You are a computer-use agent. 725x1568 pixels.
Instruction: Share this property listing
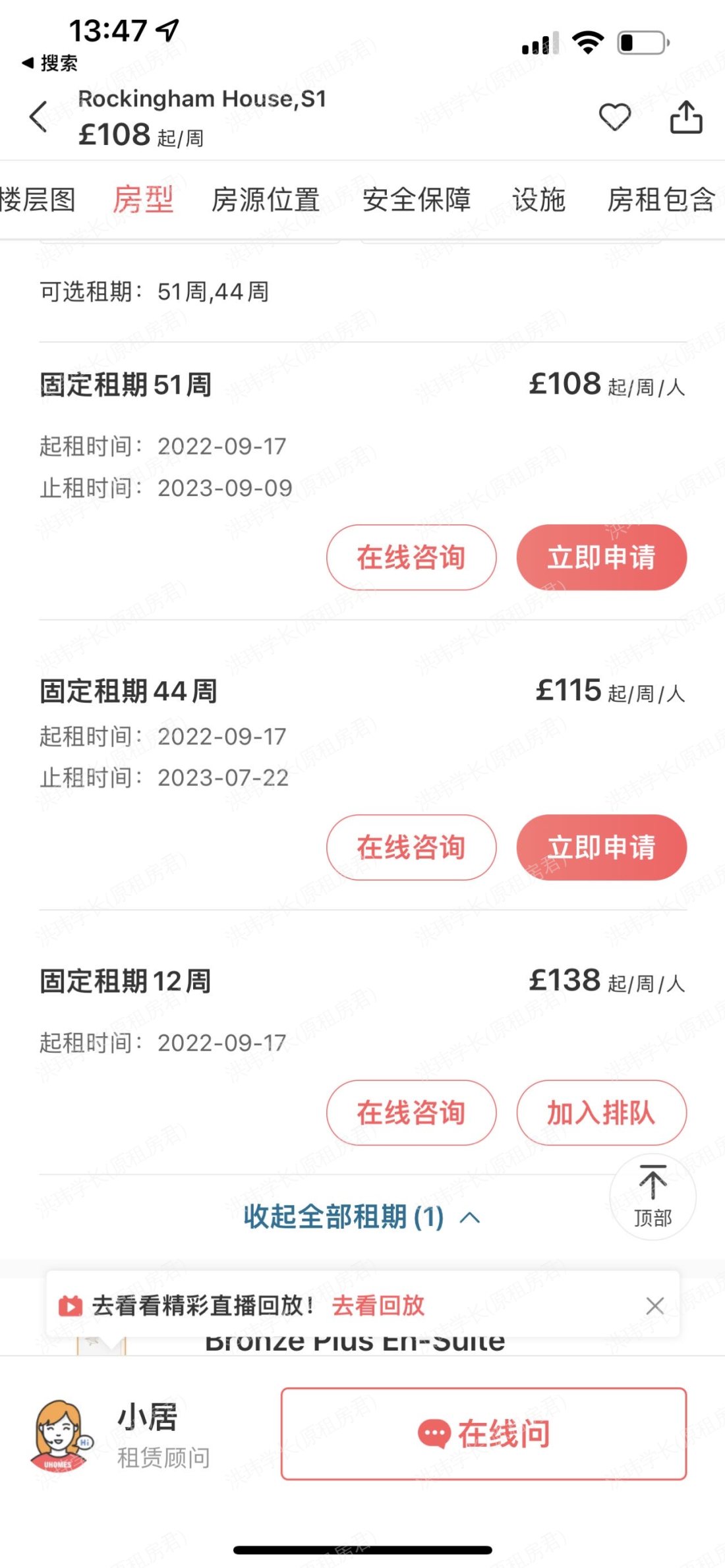point(686,117)
